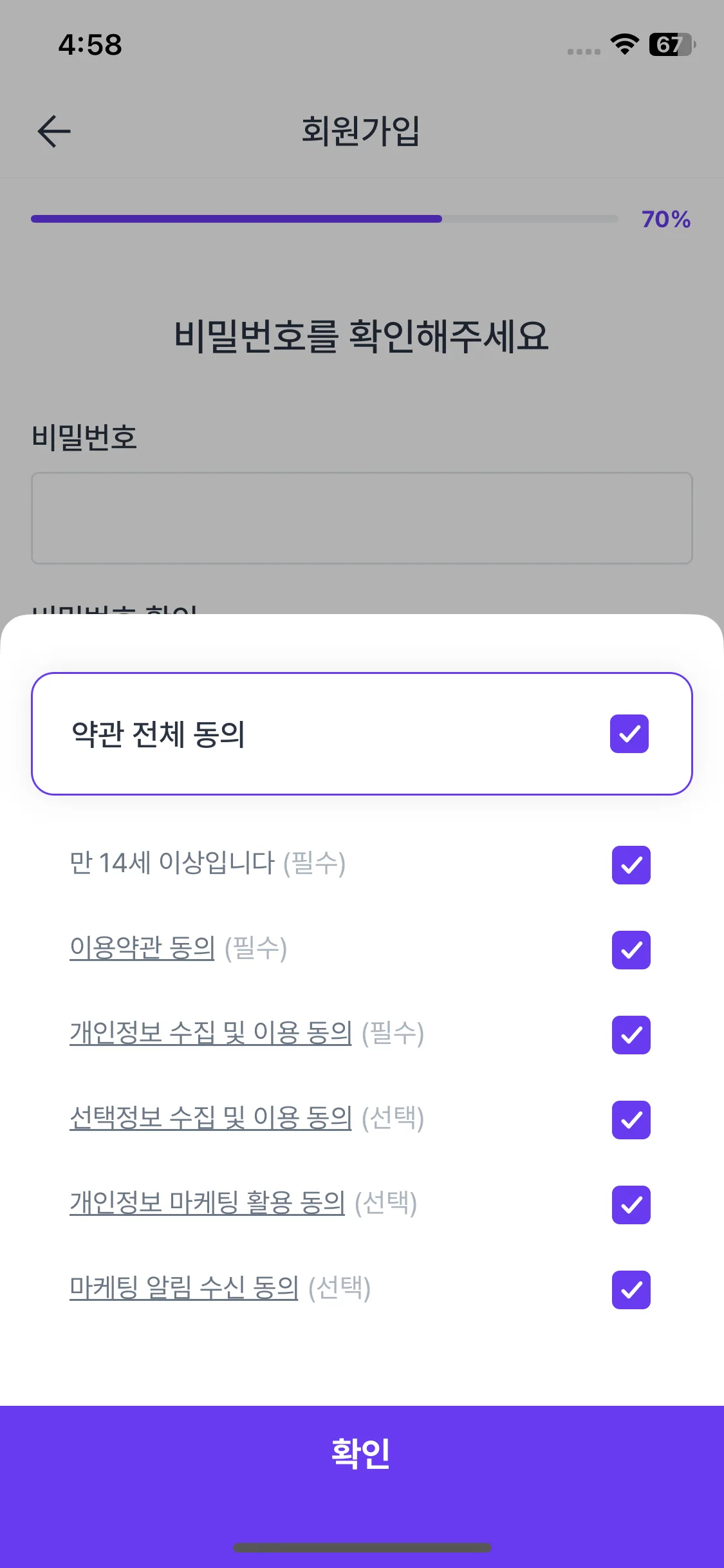Open the 선택정보 수집 및 이용 동의 details
Image resolution: width=724 pixels, height=1568 pixels.
[211, 1119]
